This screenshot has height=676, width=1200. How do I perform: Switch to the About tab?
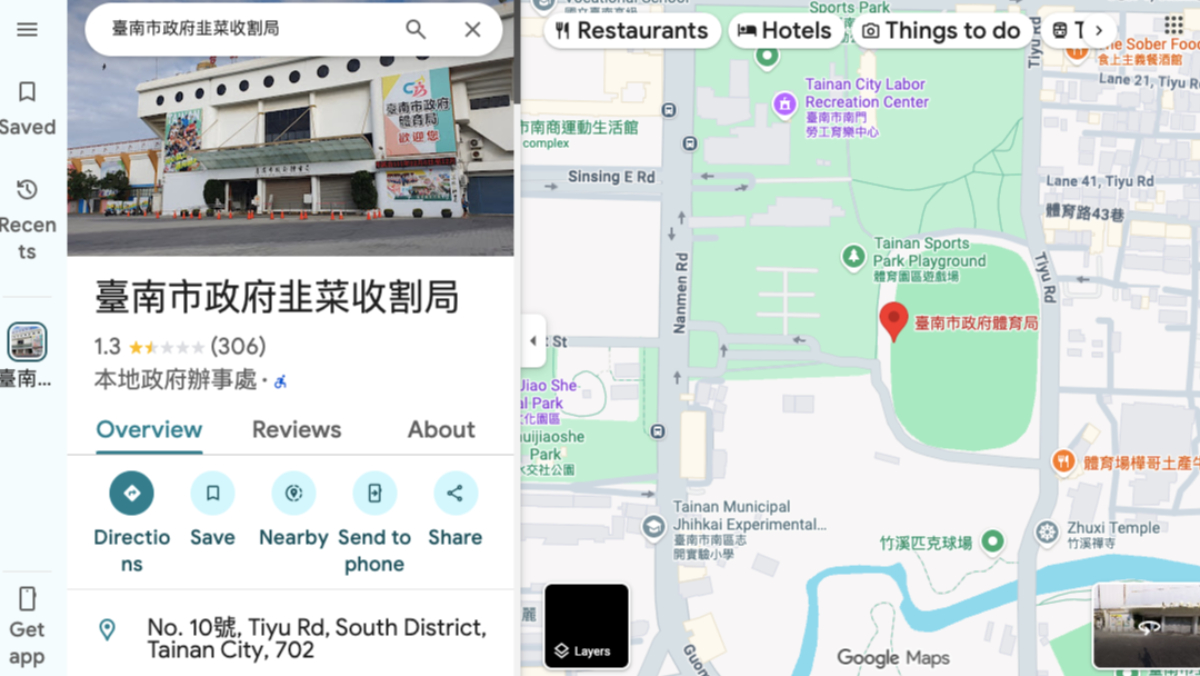(441, 430)
